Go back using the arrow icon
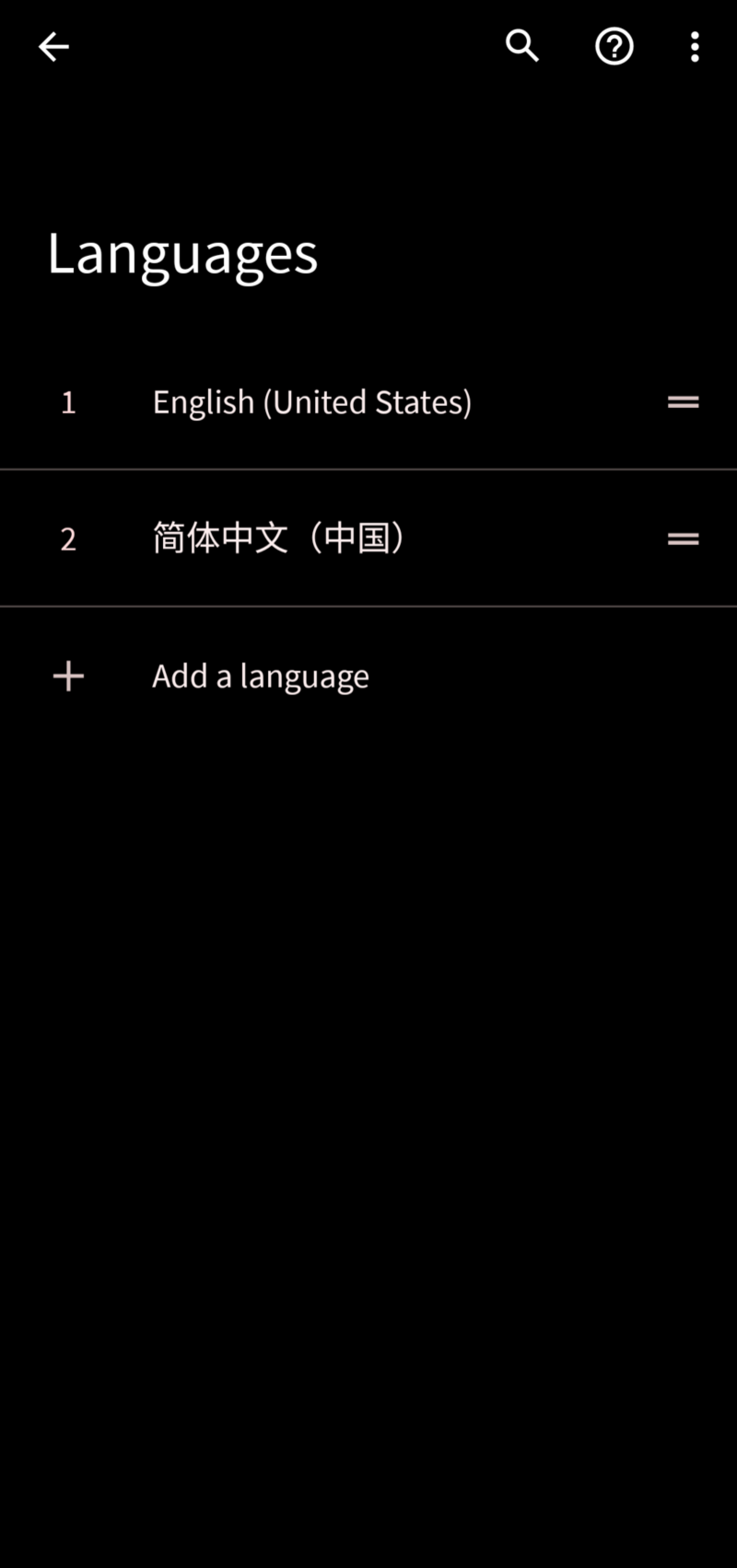Viewport: 737px width, 1568px height. [53, 47]
